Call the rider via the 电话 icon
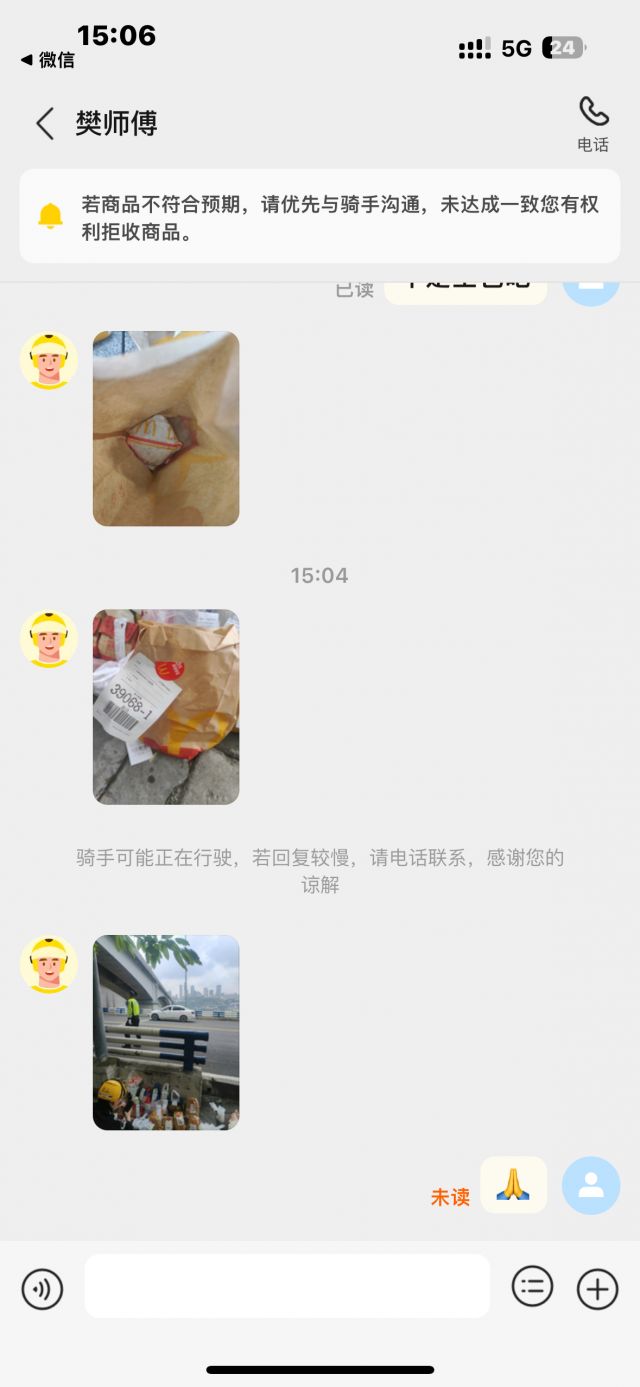 point(593,123)
